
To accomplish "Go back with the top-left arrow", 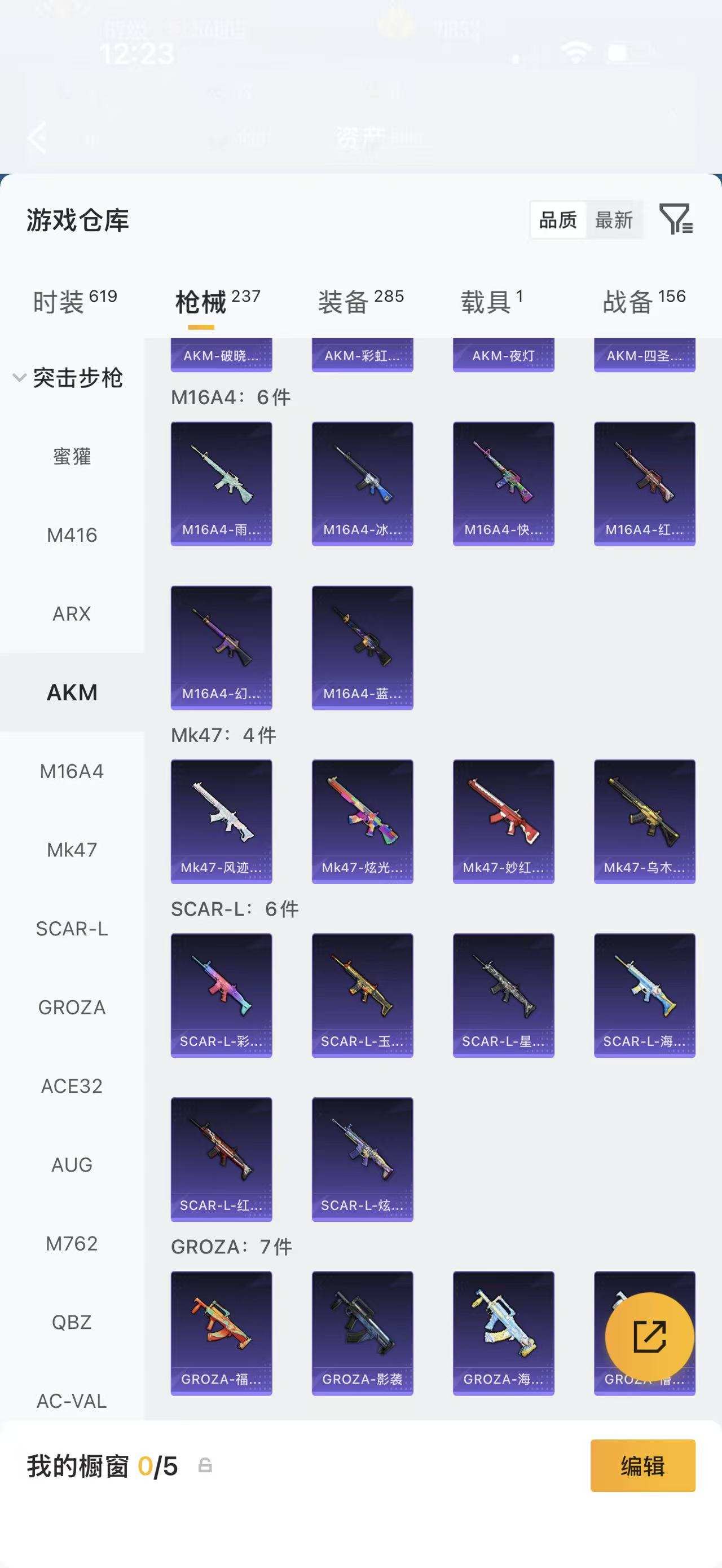I will point(38,138).
